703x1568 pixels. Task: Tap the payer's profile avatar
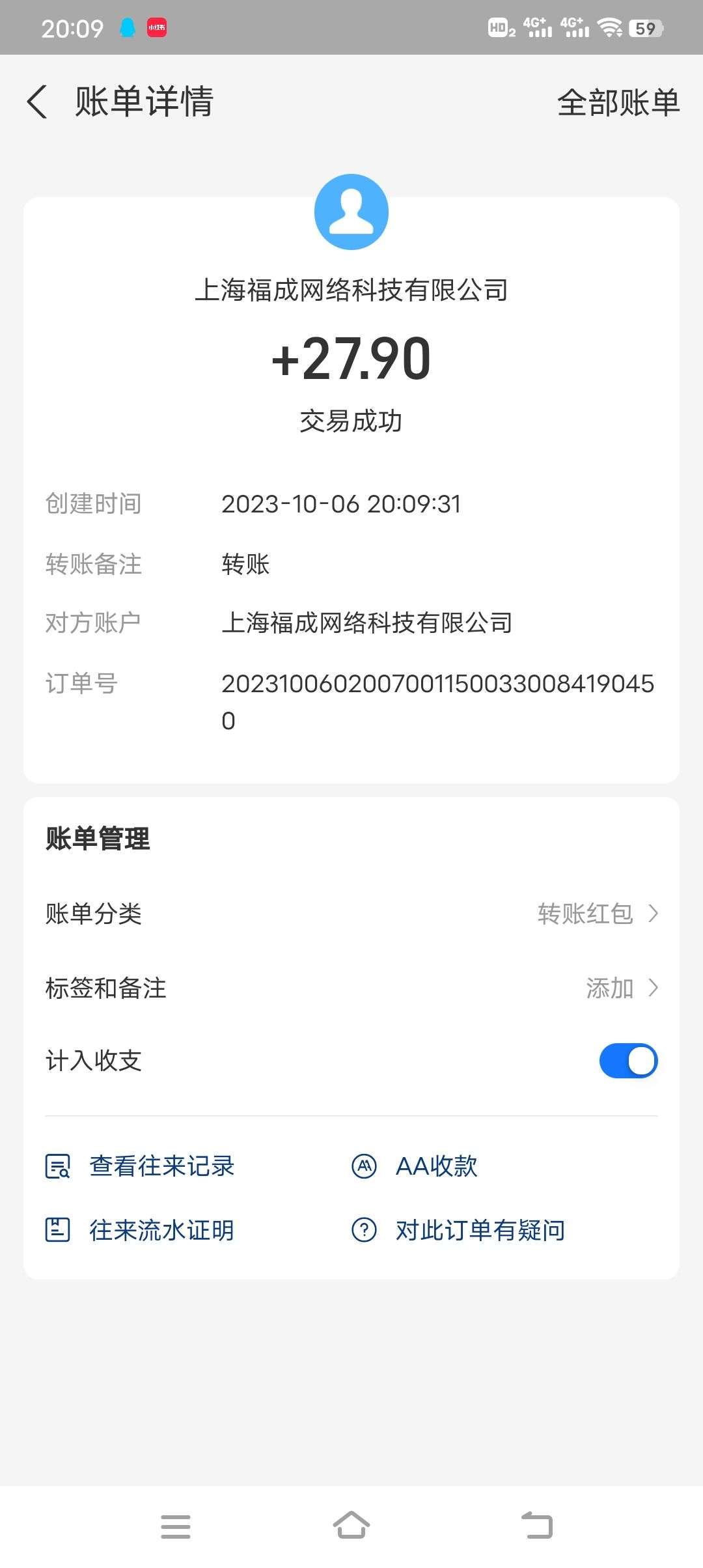351,212
